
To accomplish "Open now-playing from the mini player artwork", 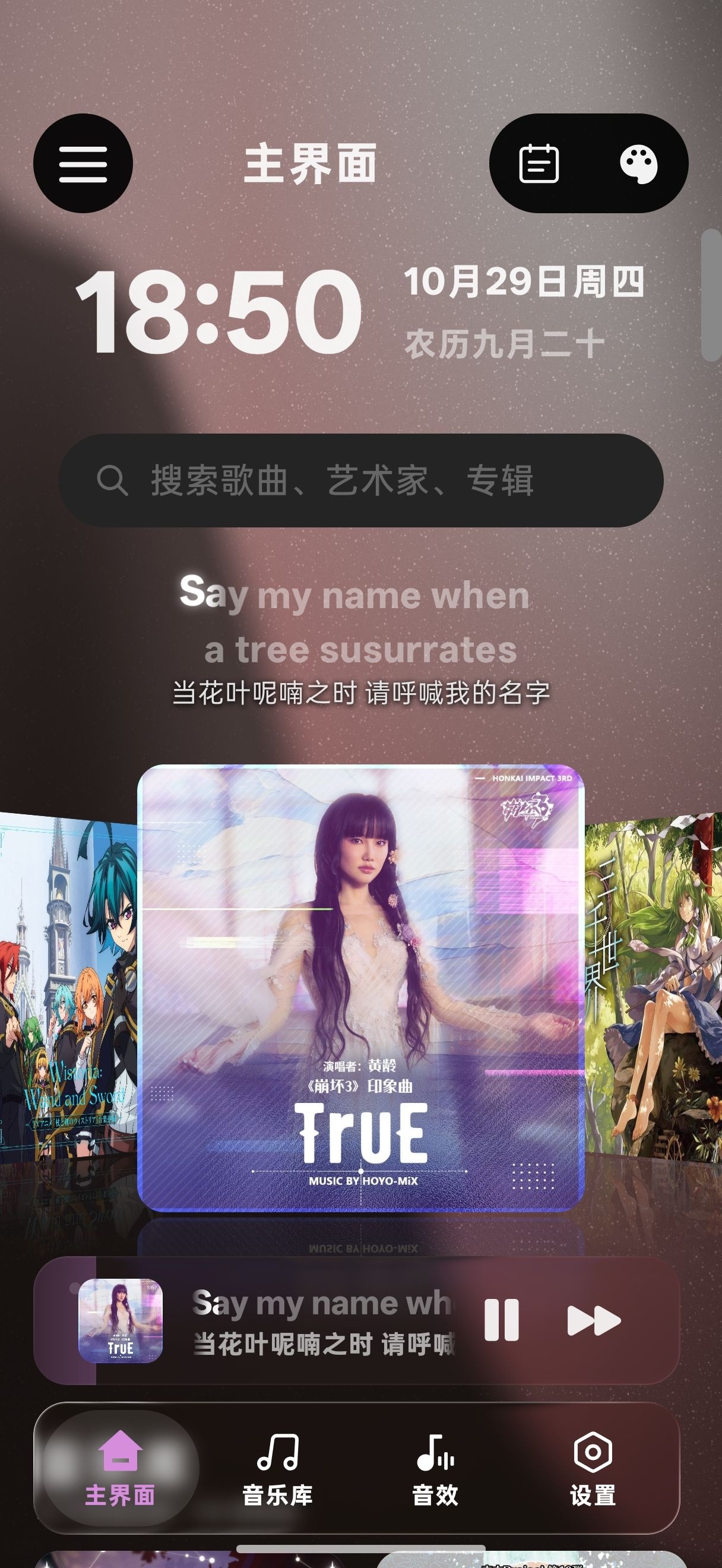I will coord(121,1320).
